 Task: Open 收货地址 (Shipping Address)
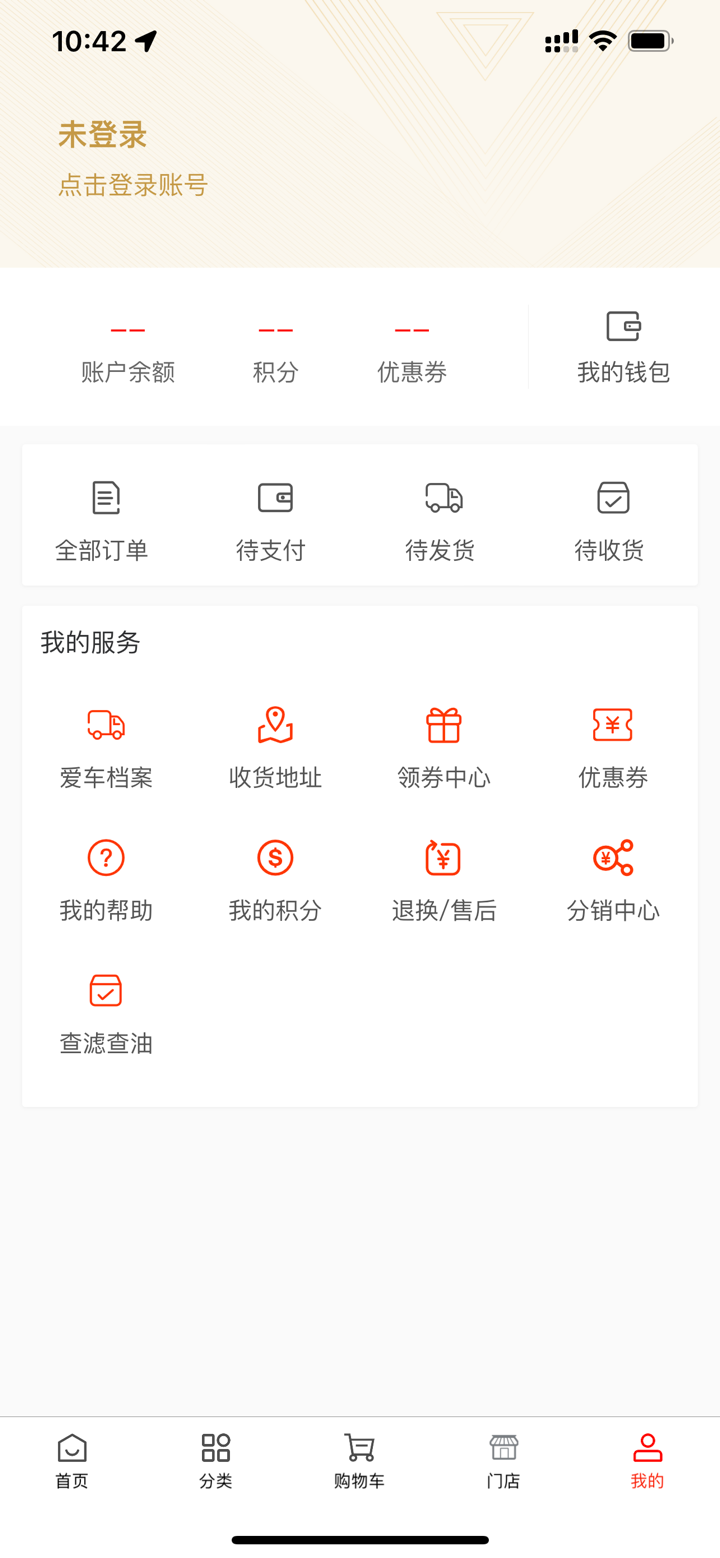click(273, 745)
